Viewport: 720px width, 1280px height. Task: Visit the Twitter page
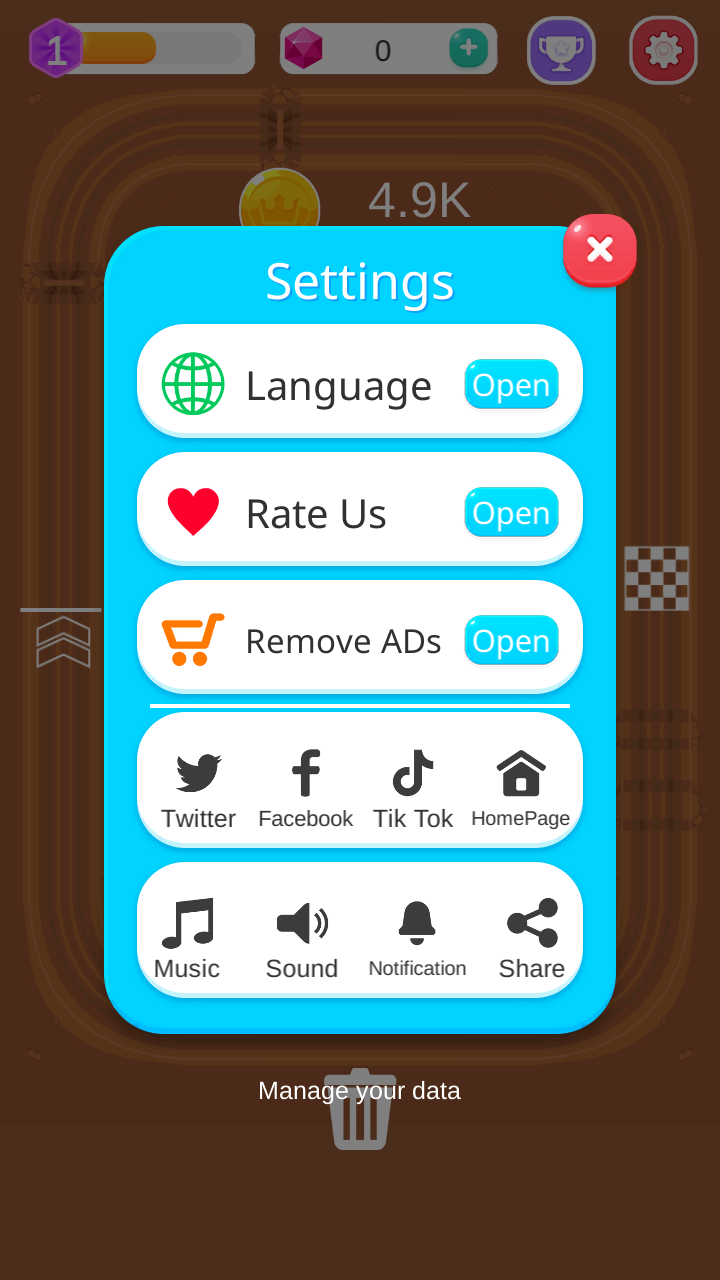(198, 789)
